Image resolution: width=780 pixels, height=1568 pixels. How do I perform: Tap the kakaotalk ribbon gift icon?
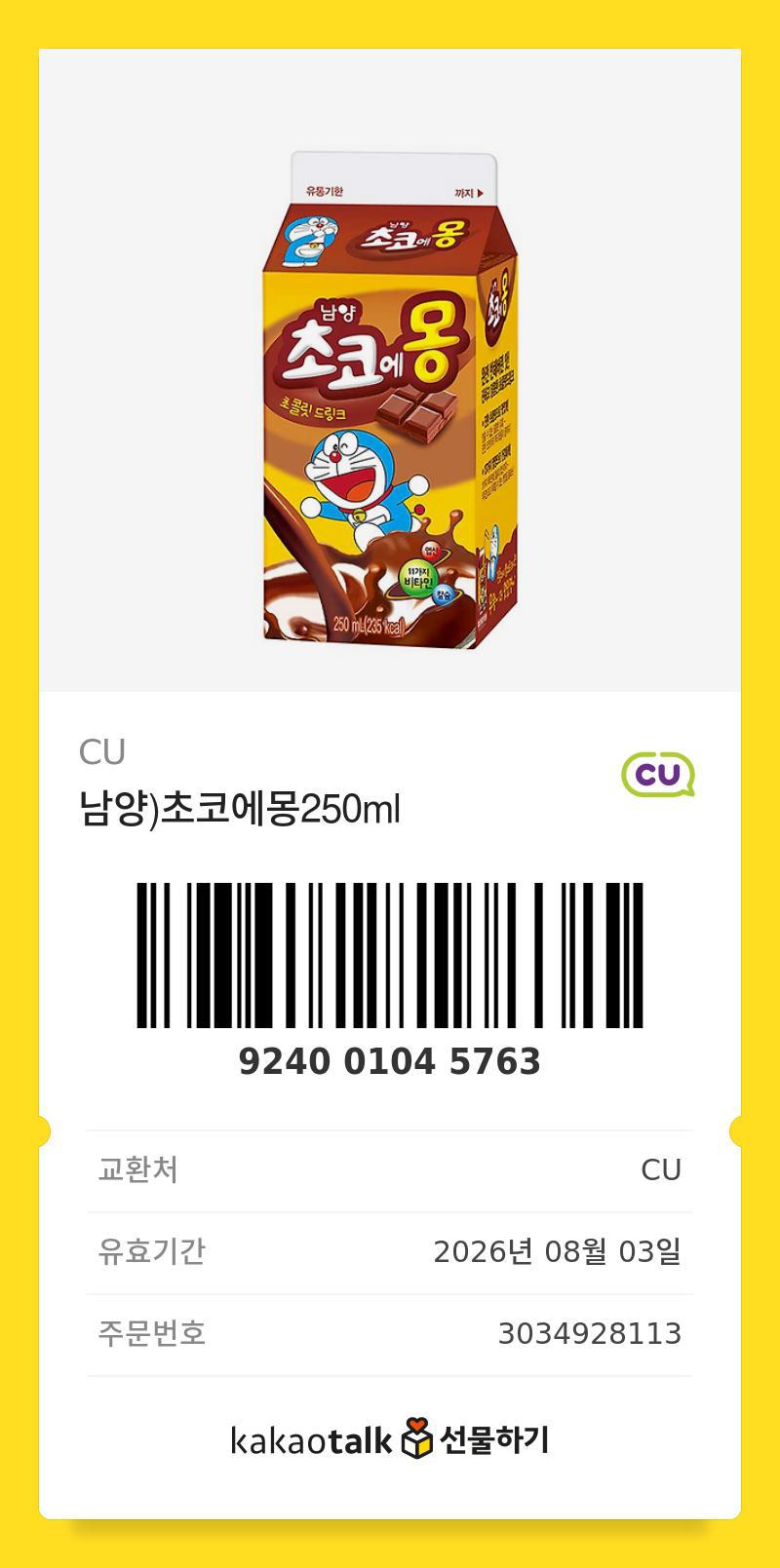click(x=417, y=1440)
